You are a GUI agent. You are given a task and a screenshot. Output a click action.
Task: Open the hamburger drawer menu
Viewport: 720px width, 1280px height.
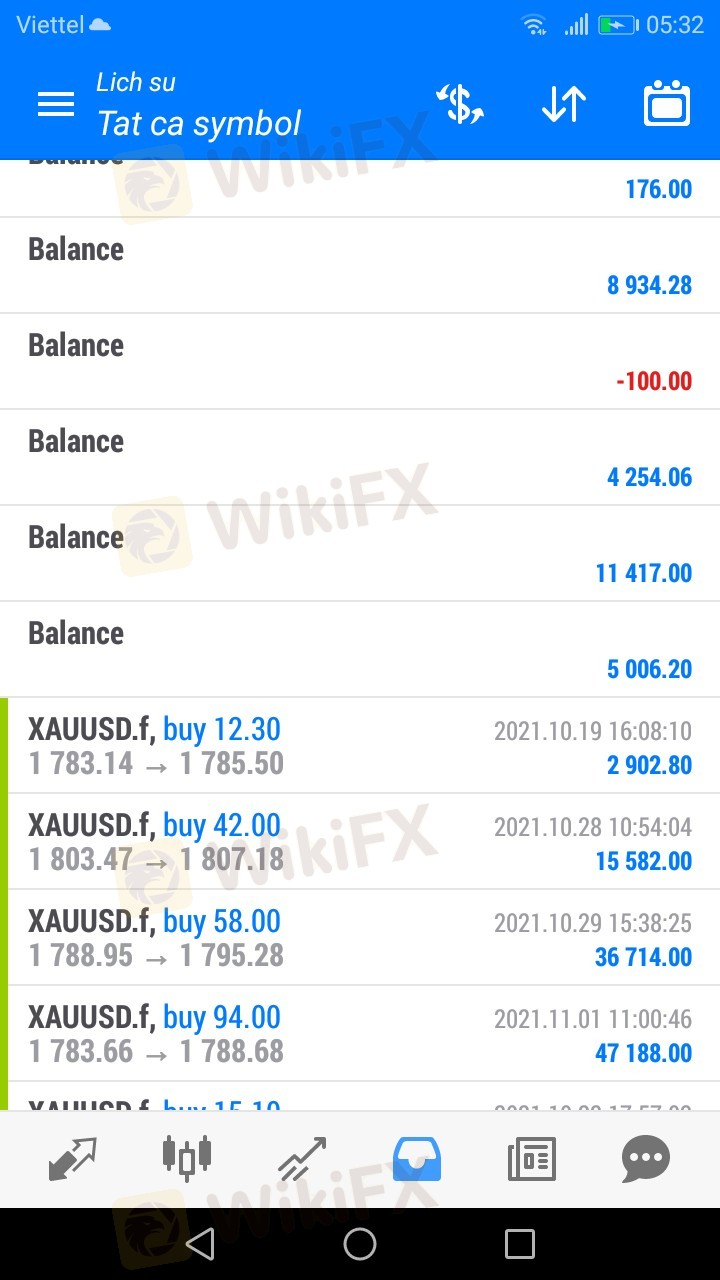[56, 104]
